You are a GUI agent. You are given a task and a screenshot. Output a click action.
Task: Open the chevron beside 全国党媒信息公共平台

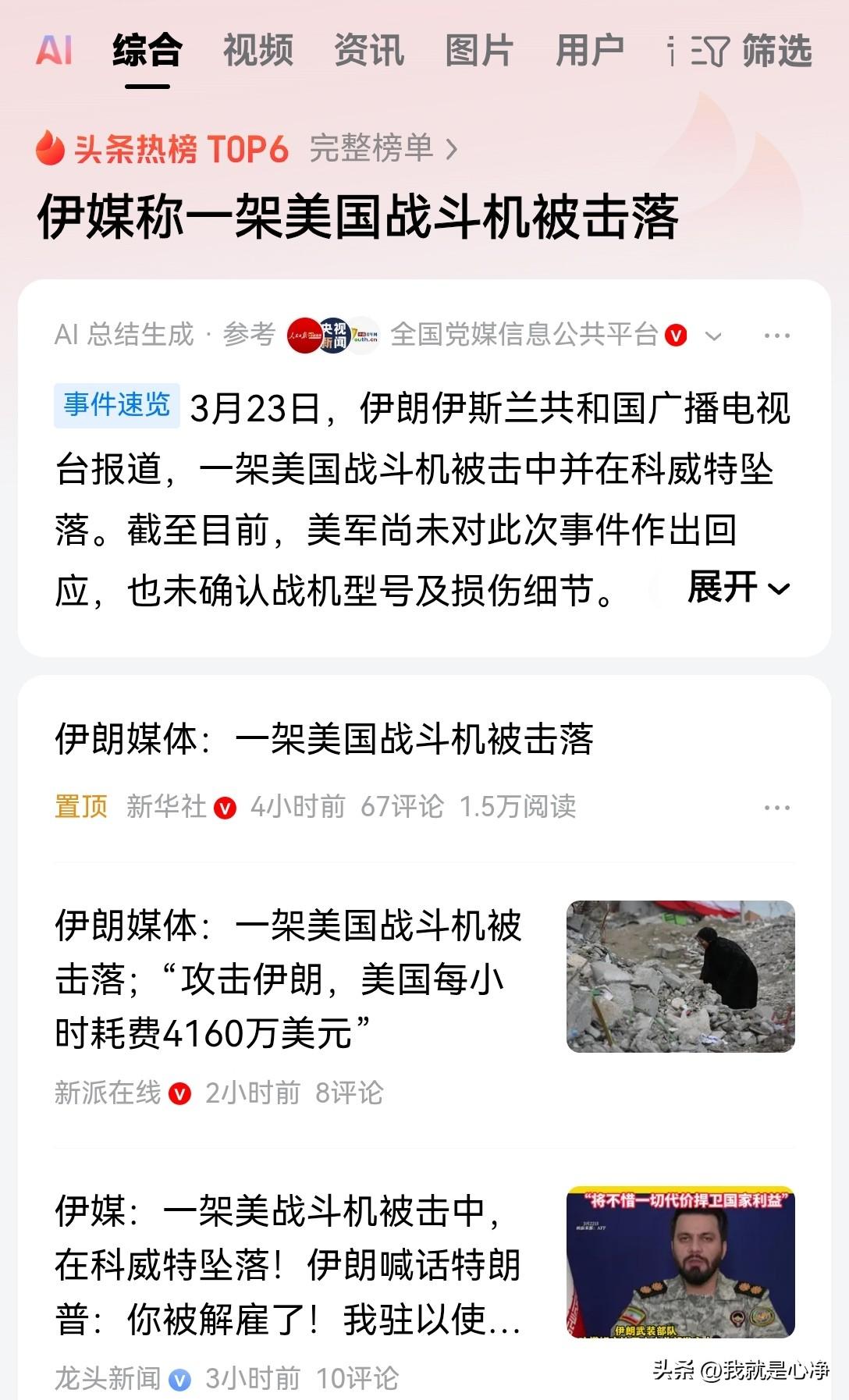pos(712,334)
